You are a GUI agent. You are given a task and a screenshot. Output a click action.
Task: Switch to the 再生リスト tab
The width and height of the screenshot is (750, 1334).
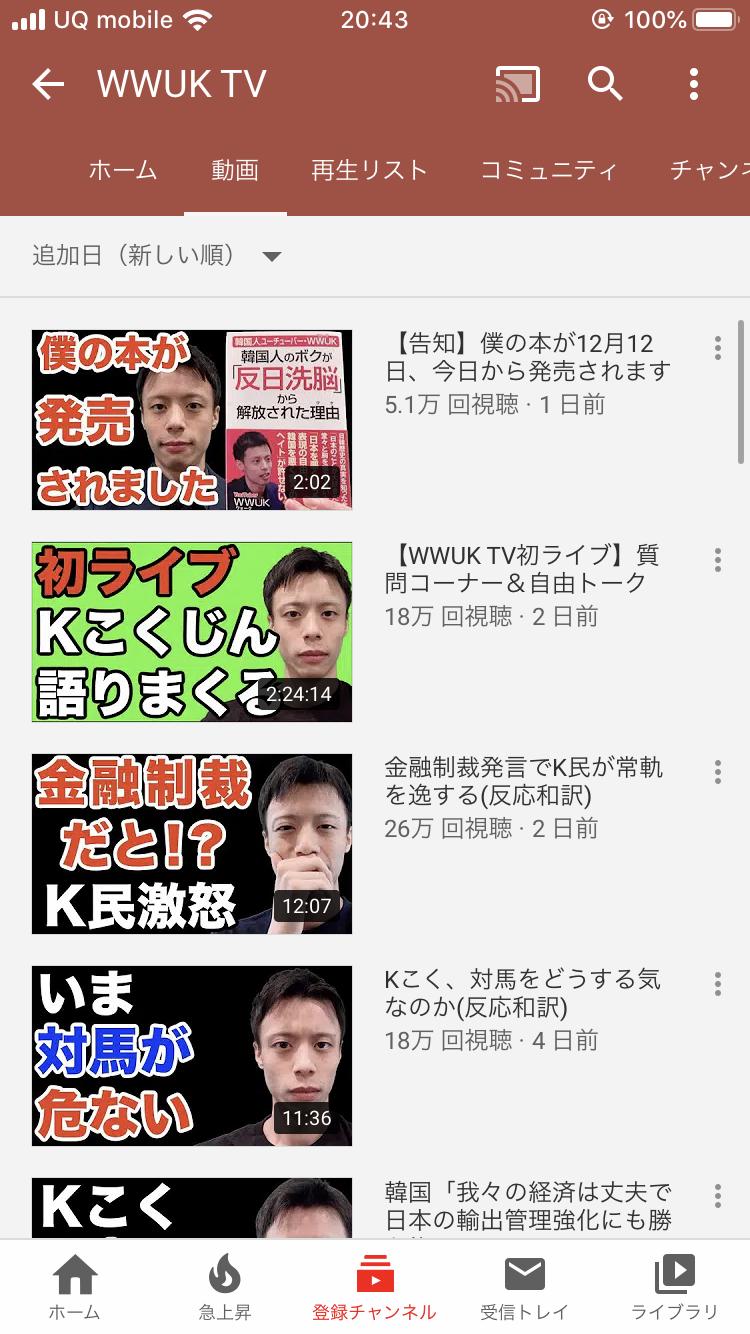[369, 170]
